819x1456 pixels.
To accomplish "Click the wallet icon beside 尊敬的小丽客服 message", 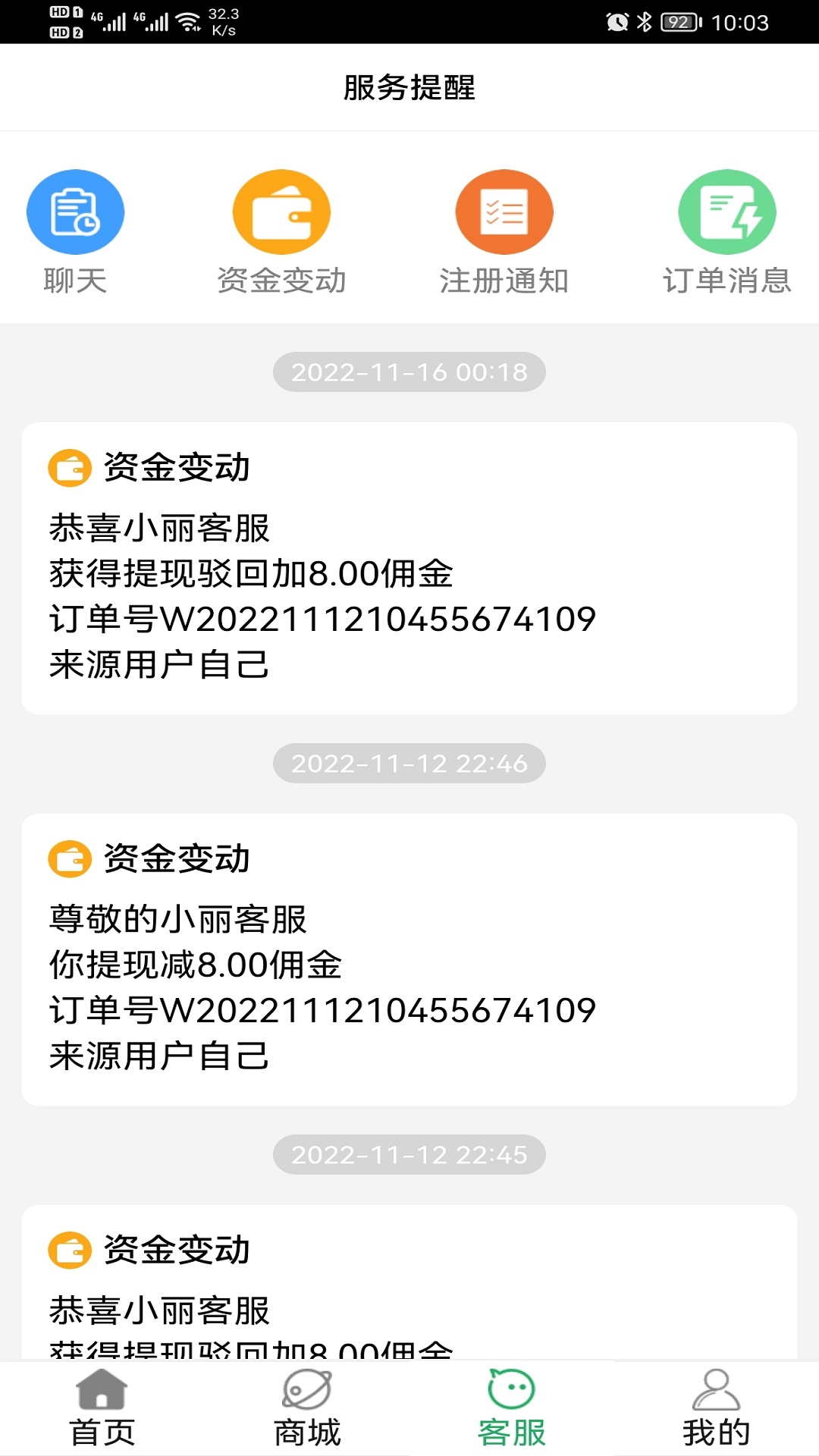I will (69, 859).
